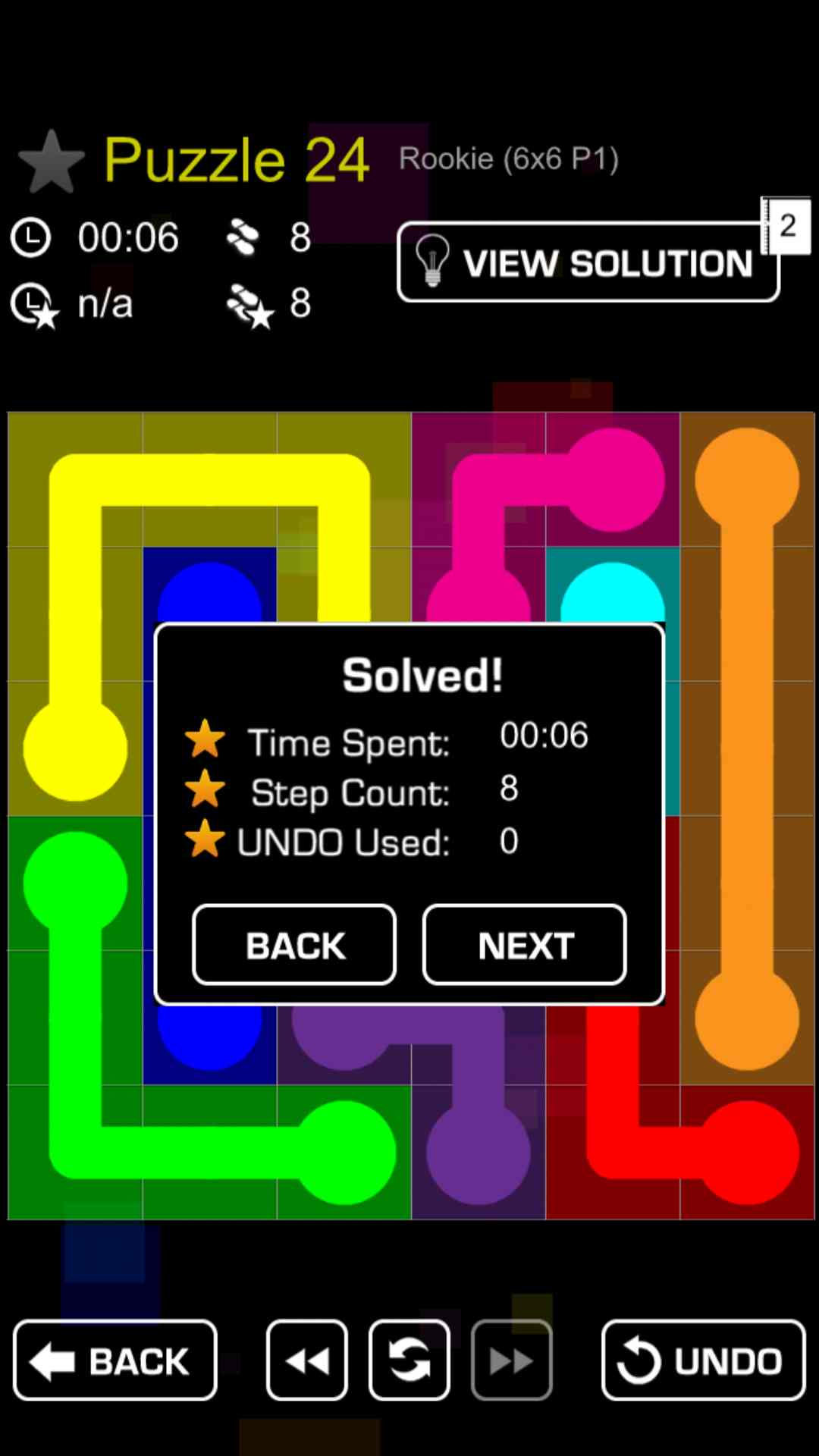
Task: Tap NEXT in the Solved dialog
Action: pyautogui.click(x=524, y=945)
